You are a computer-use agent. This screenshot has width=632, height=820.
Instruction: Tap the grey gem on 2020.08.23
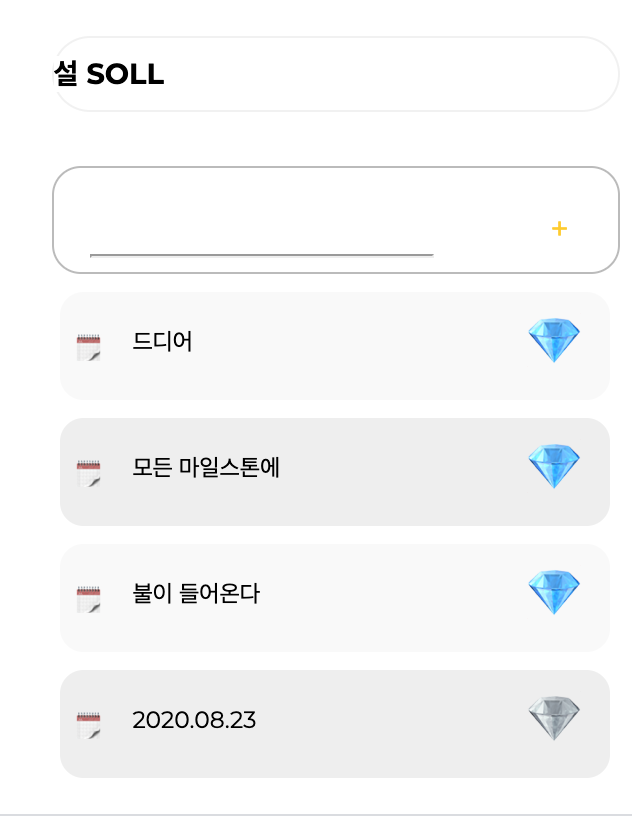pos(554,719)
